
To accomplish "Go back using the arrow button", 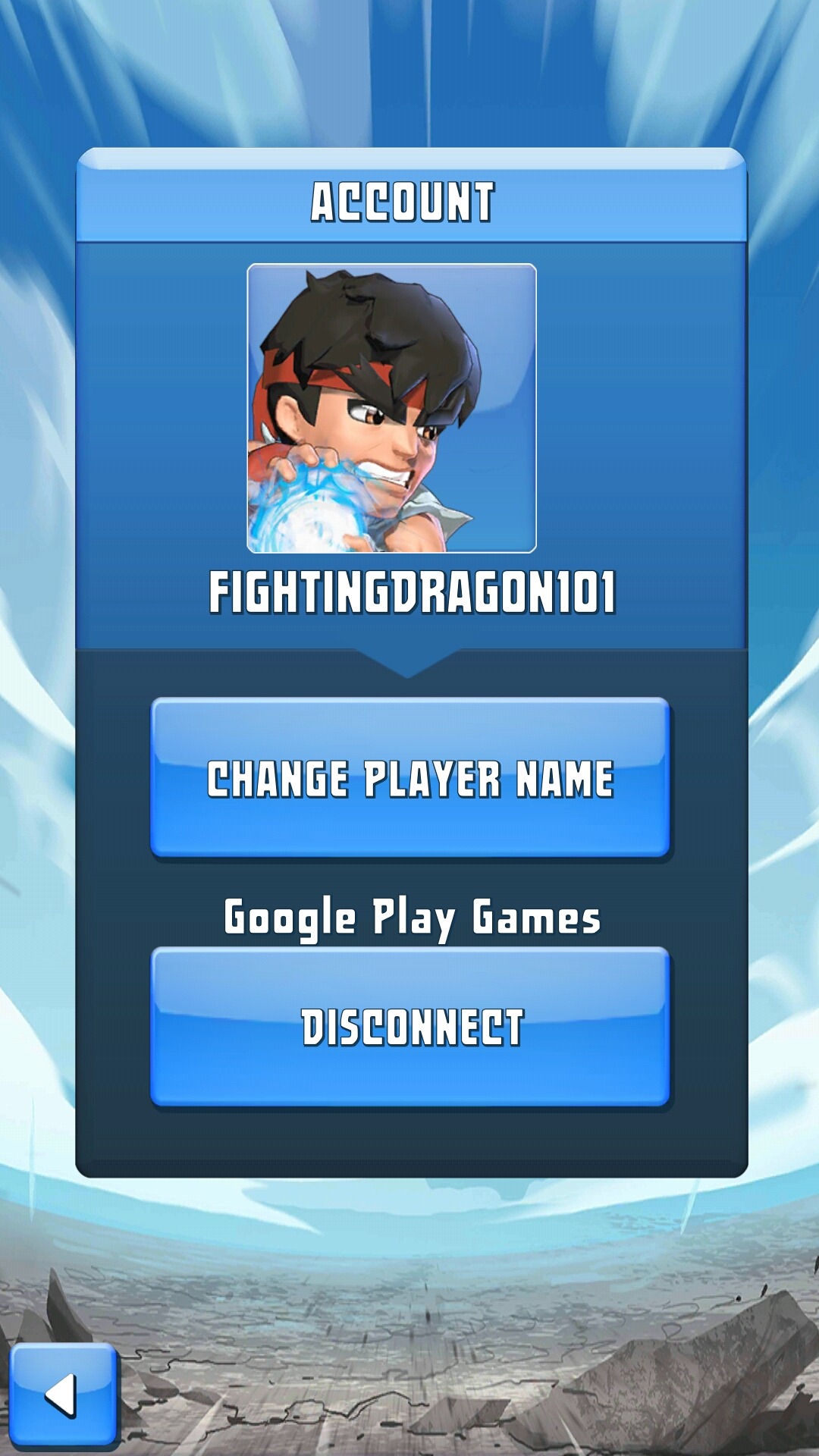I will point(63,1395).
